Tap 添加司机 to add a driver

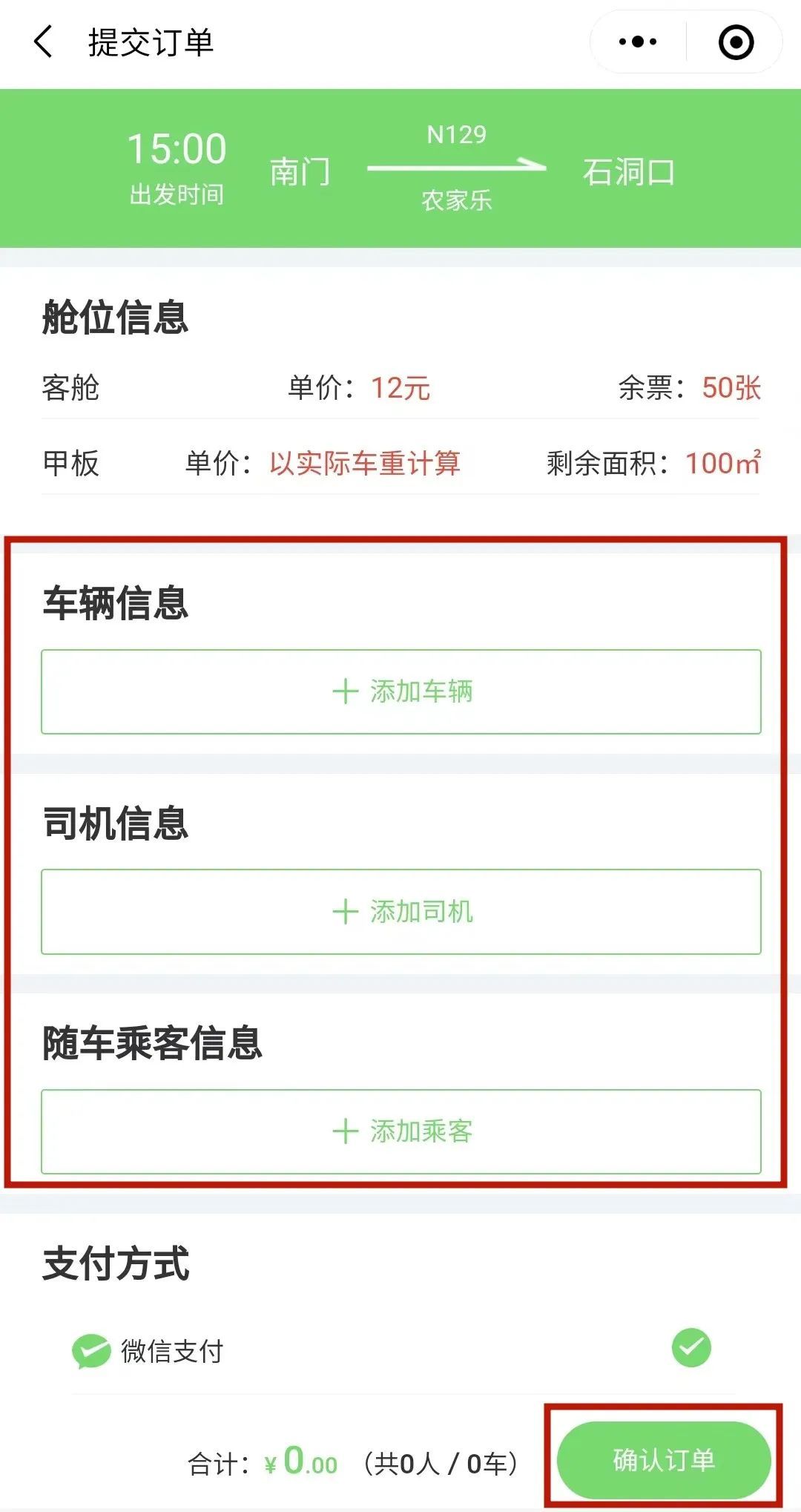click(x=401, y=911)
